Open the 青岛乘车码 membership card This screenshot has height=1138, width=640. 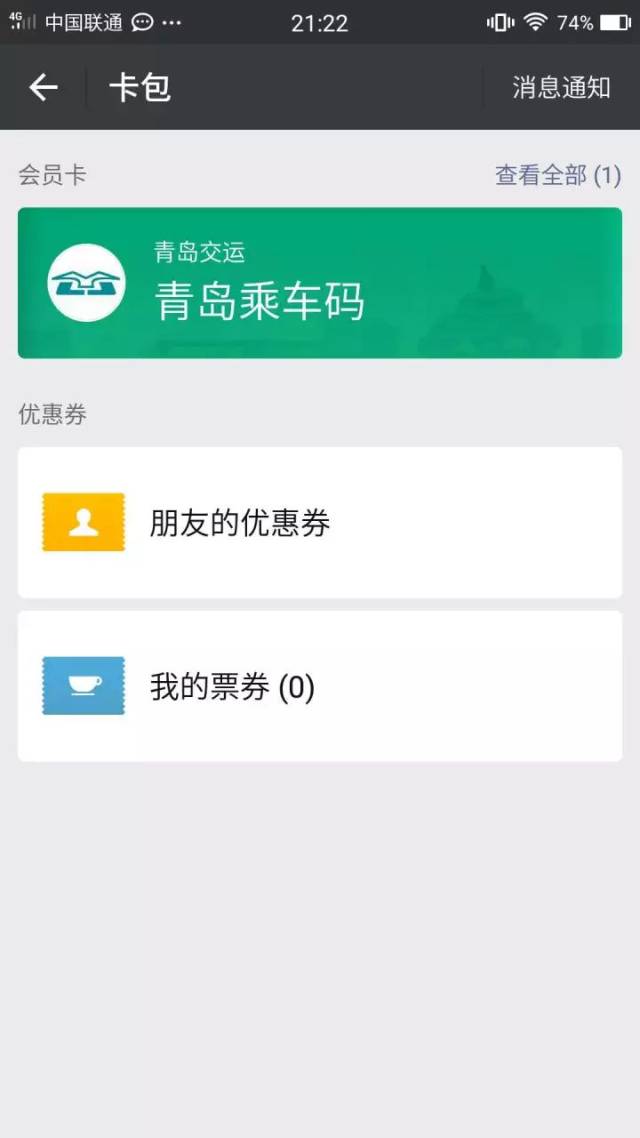[x=320, y=283]
